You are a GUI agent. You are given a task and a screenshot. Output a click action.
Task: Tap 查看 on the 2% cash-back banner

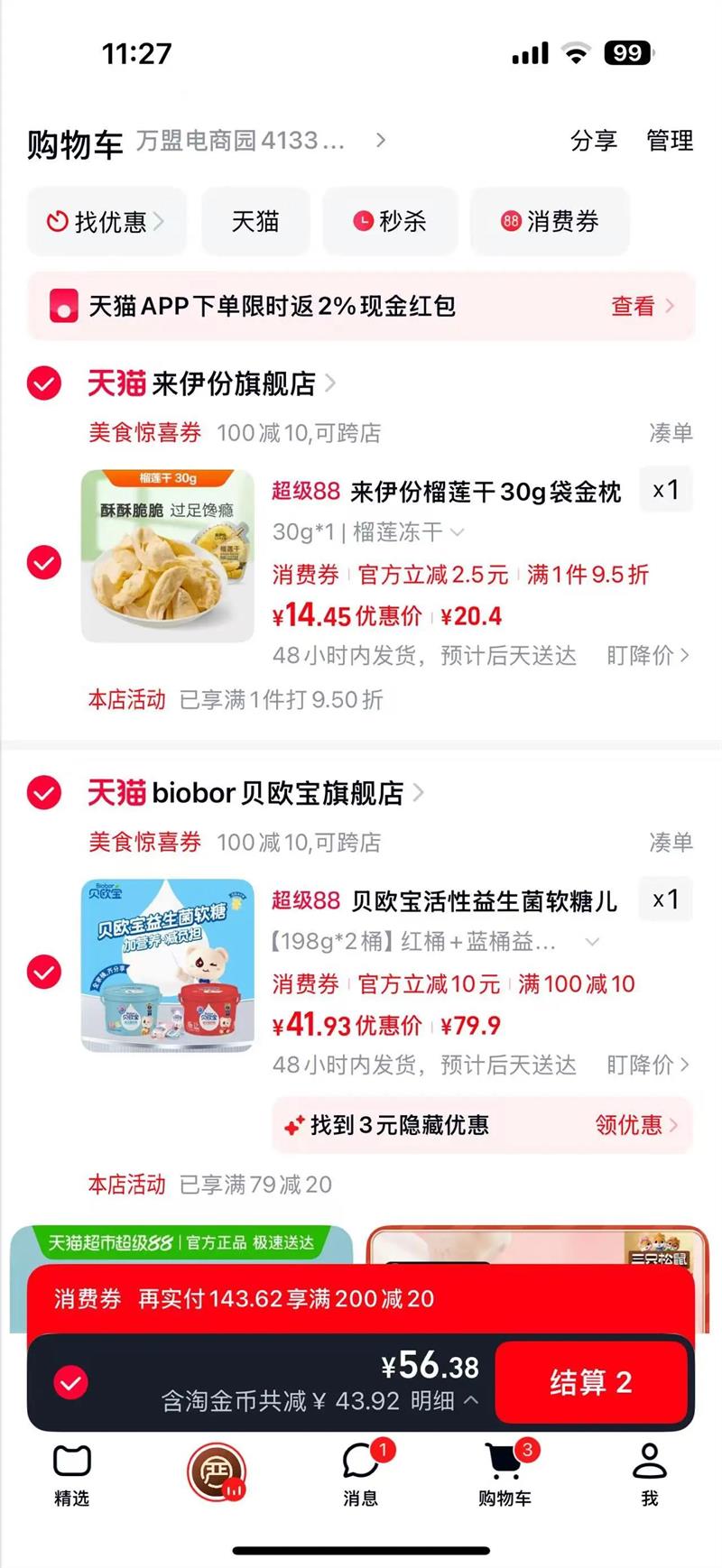[x=641, y=307]
